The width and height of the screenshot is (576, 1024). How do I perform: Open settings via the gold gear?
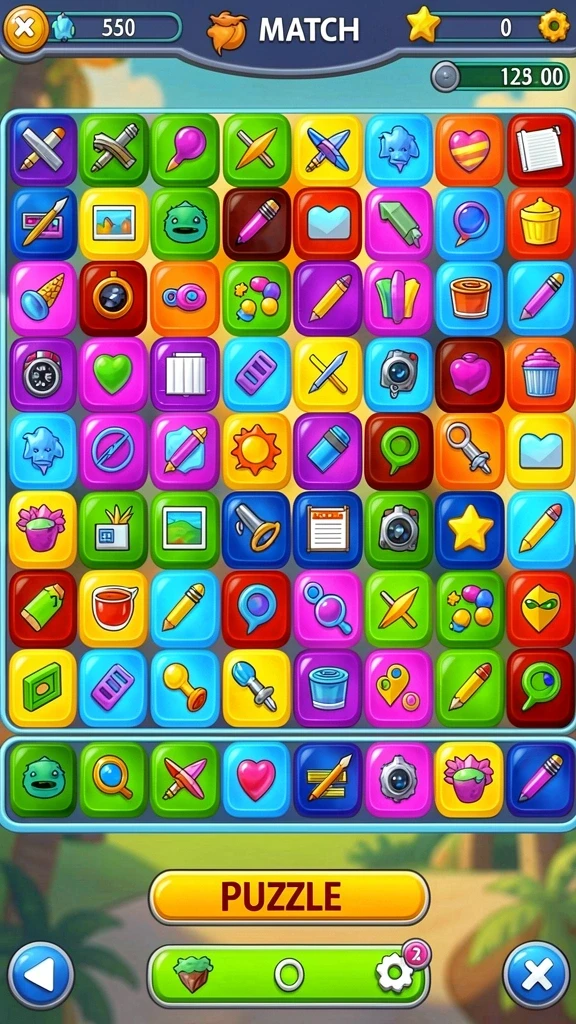coord(554,27)
